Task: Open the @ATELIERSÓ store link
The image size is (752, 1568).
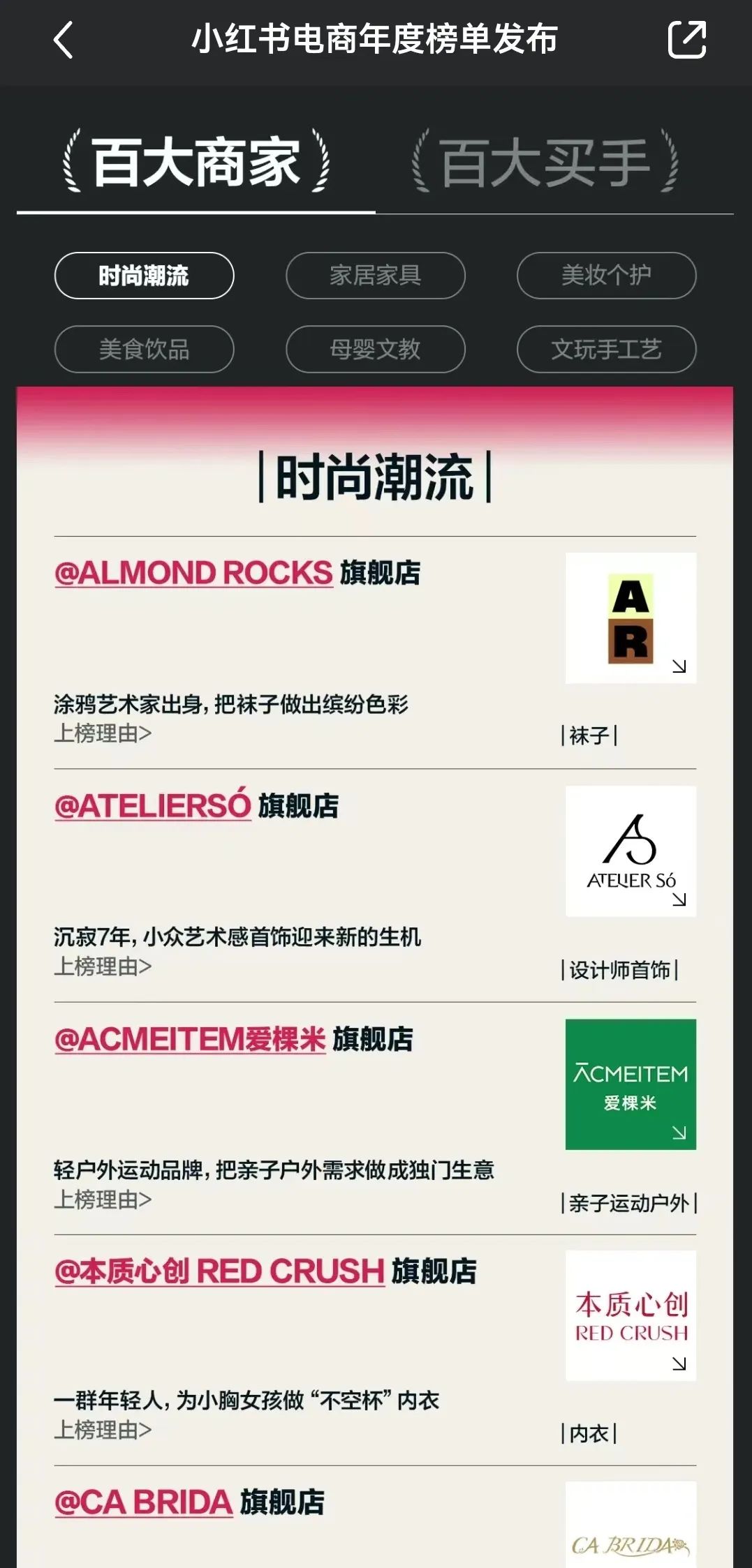Action: point(152,806)
